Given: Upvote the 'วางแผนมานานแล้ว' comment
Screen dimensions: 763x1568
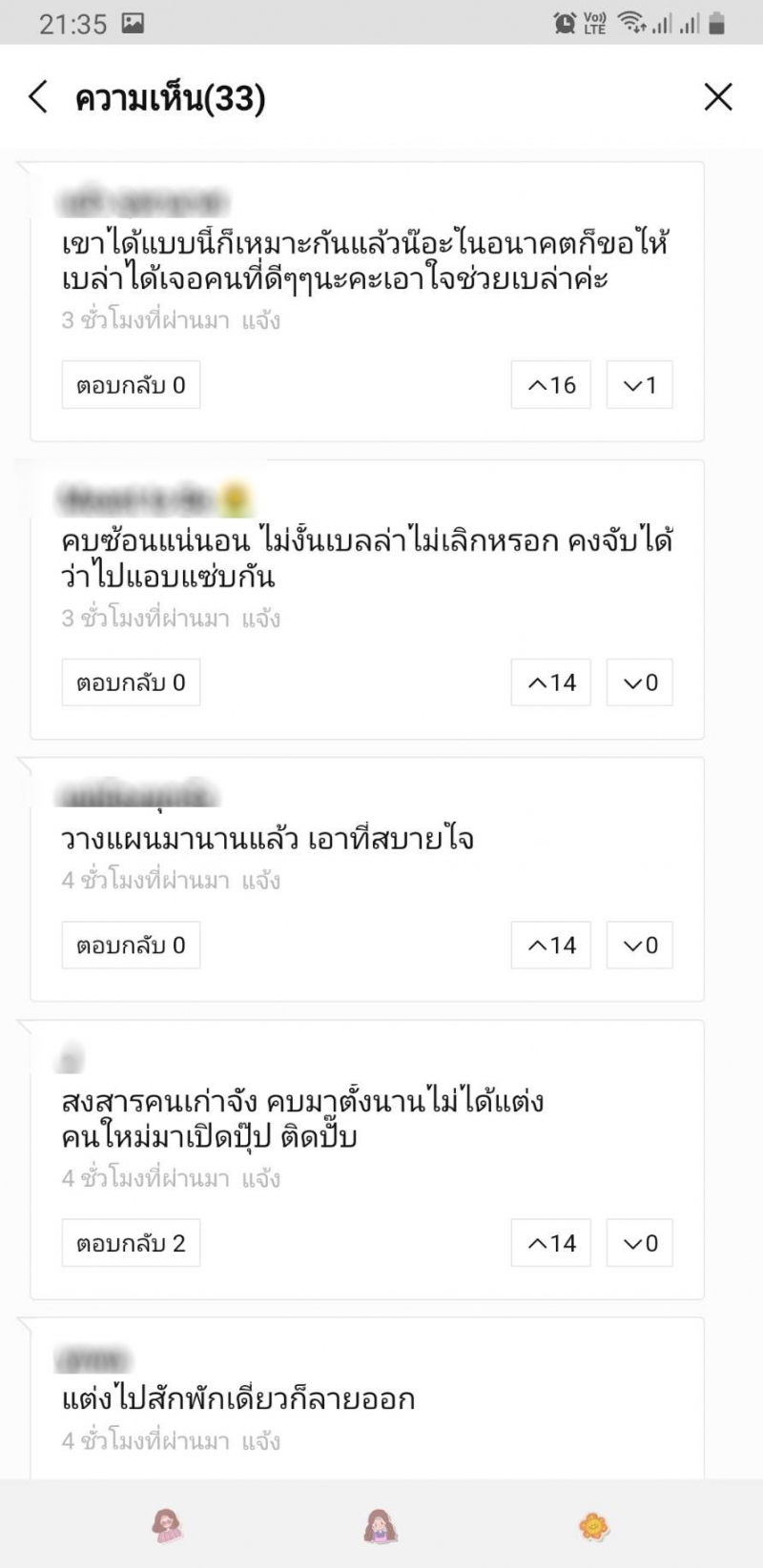Looking at the screenshot, I should tap(550, 946).
